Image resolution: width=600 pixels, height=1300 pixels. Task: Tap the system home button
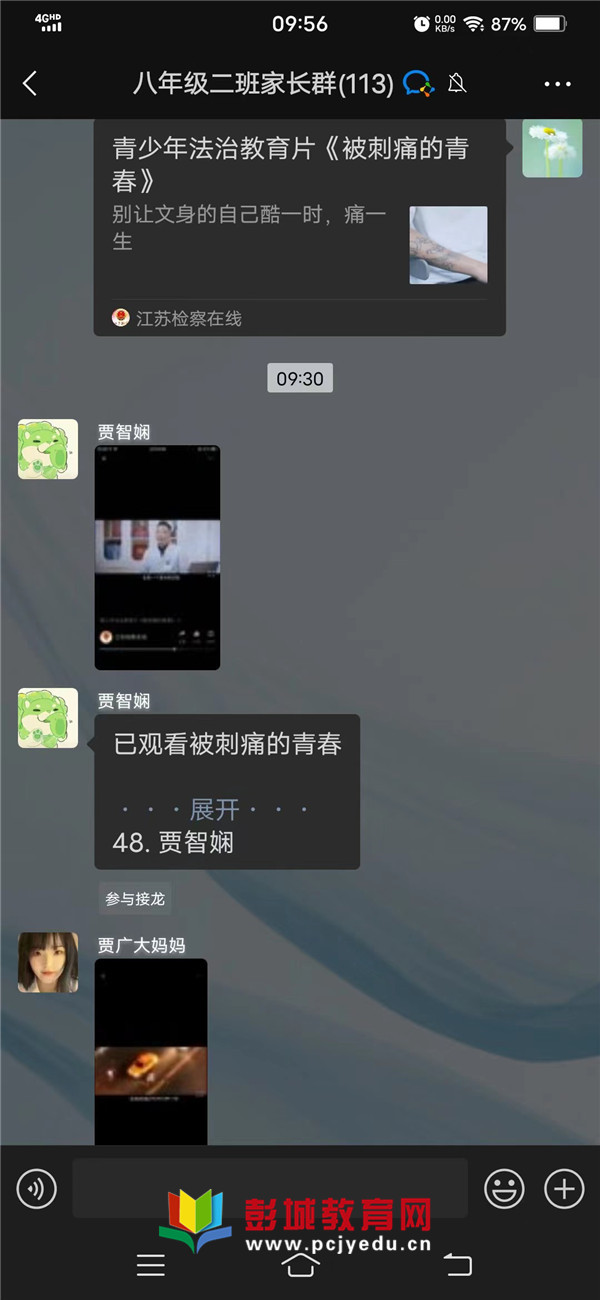pyautogui.click(x=301, y=1265)
